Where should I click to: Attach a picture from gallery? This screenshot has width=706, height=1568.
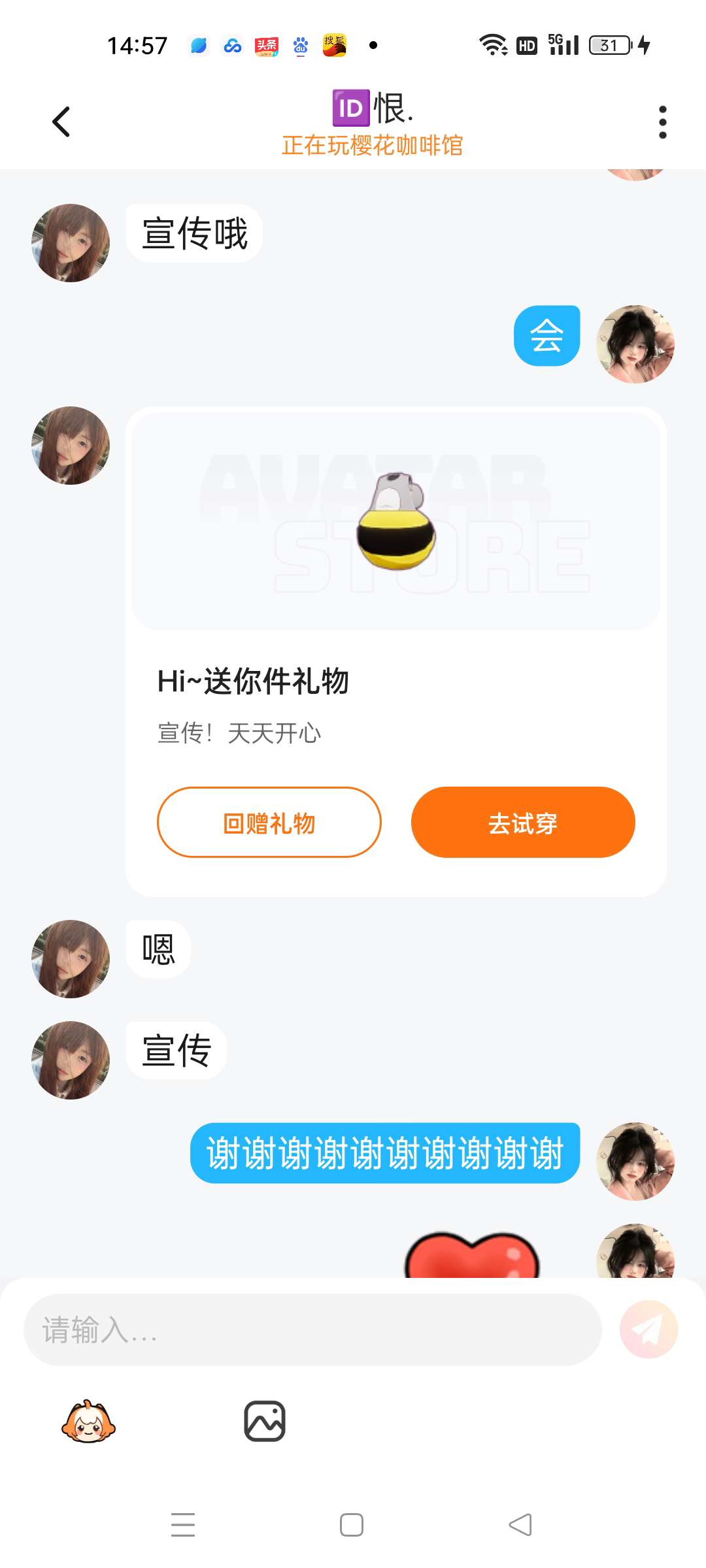(265, 1422)
